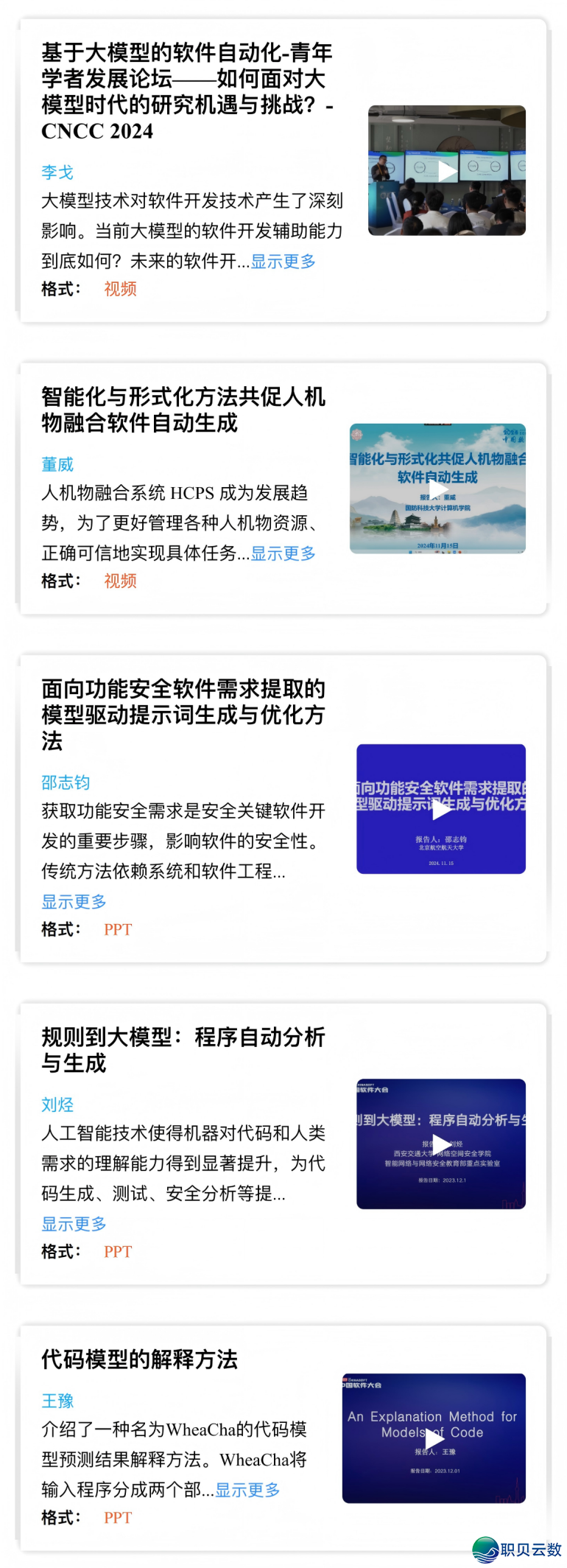Open author link 刘烃
The width and height of the screenshot is (567, 1568).
[x=57, y=1105]
